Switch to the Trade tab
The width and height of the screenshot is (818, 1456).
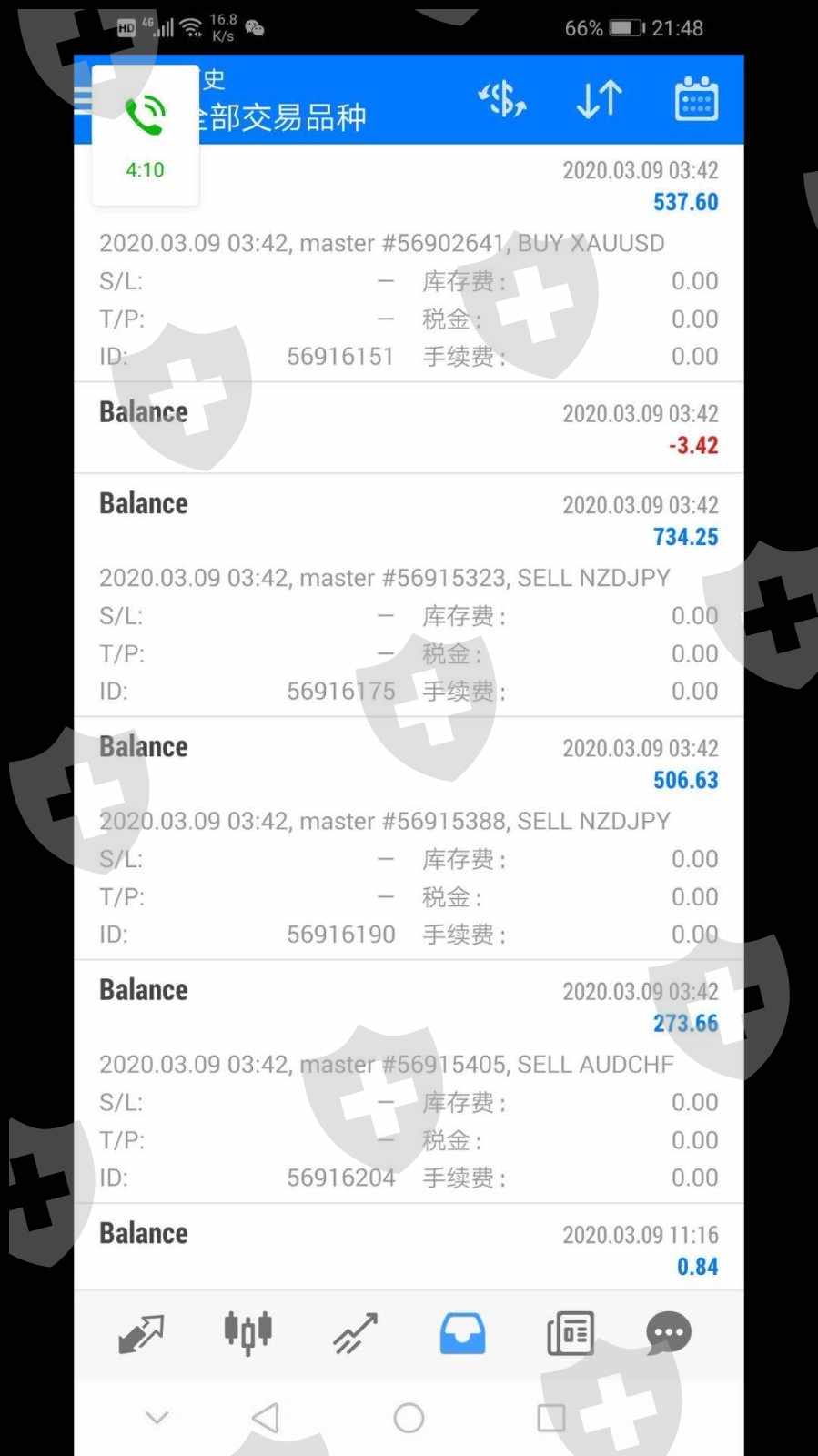point(355,1334)
